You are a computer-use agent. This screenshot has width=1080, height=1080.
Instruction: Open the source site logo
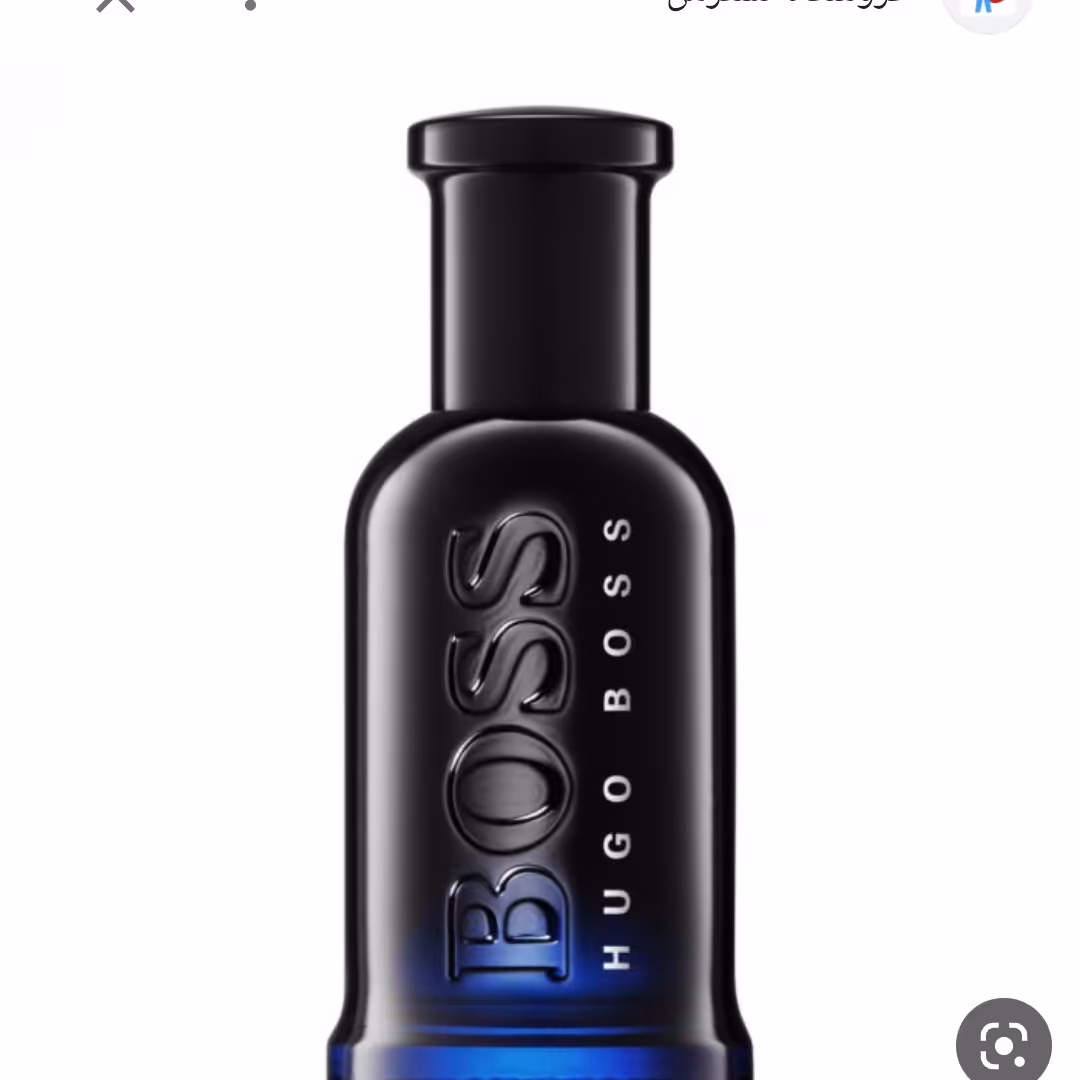987,8
